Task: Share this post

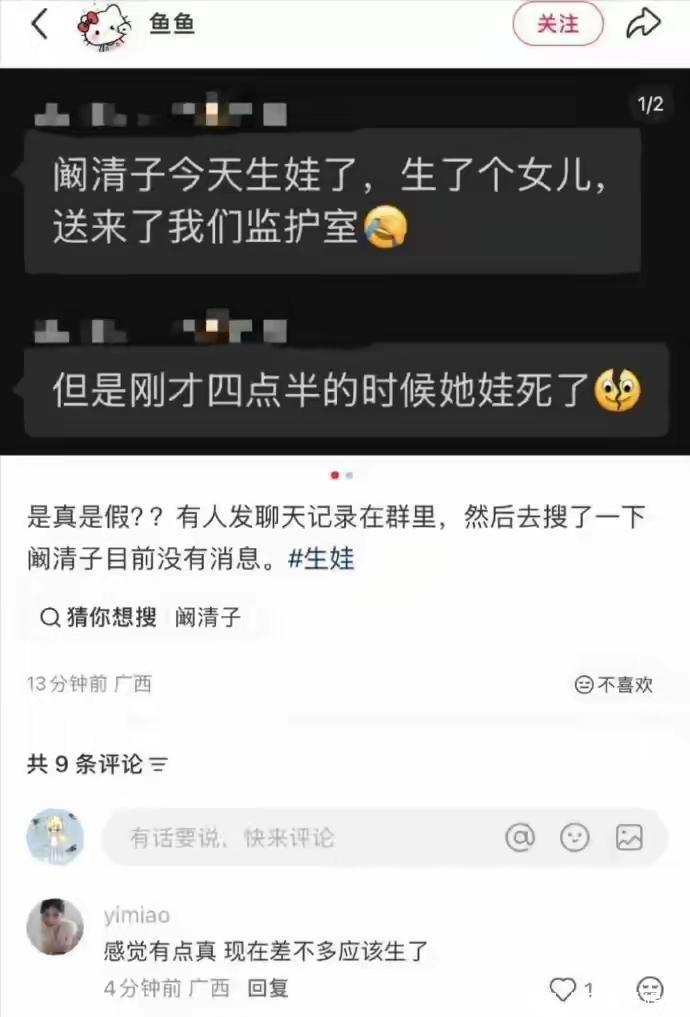Action: pos(644,24)
